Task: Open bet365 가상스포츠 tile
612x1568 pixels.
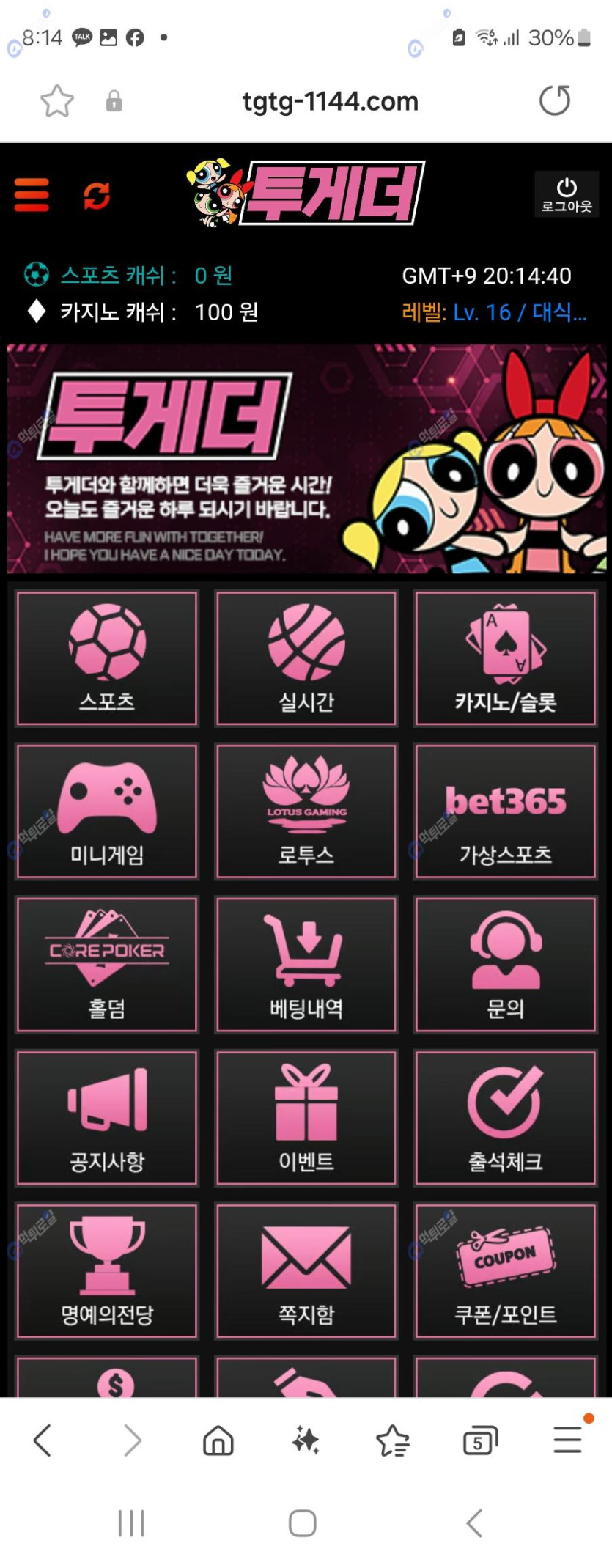Action: pyautogui.click(x=506, y=811)
